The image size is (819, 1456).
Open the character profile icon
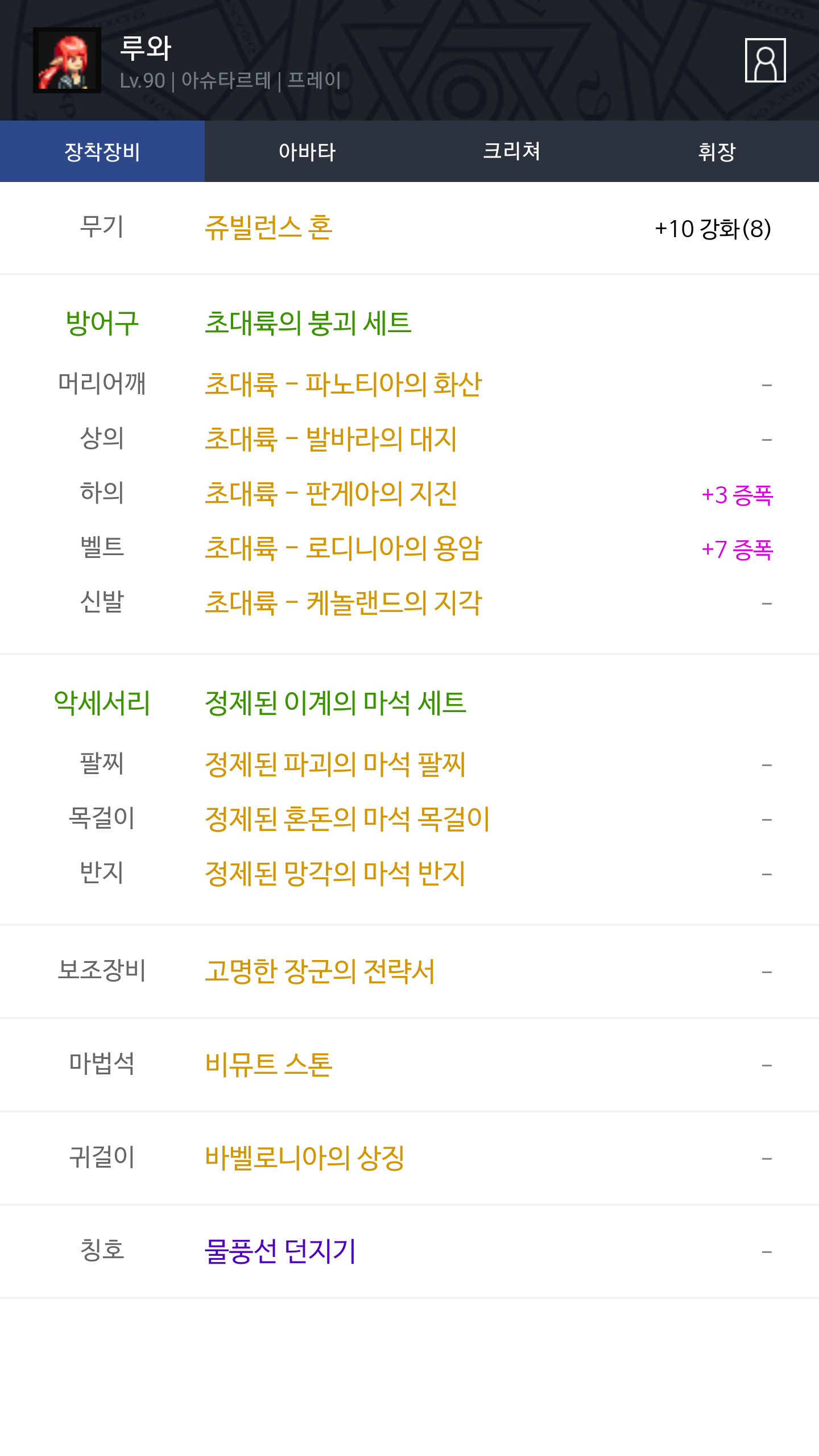click(765, 60)
